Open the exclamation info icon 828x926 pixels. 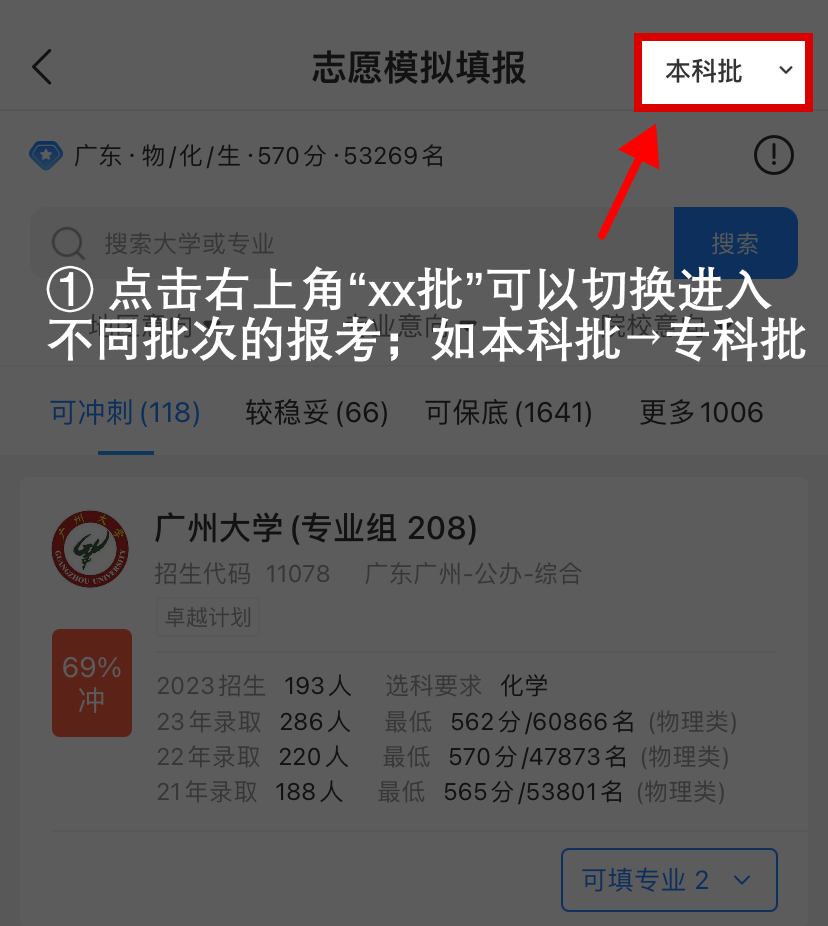774,155
